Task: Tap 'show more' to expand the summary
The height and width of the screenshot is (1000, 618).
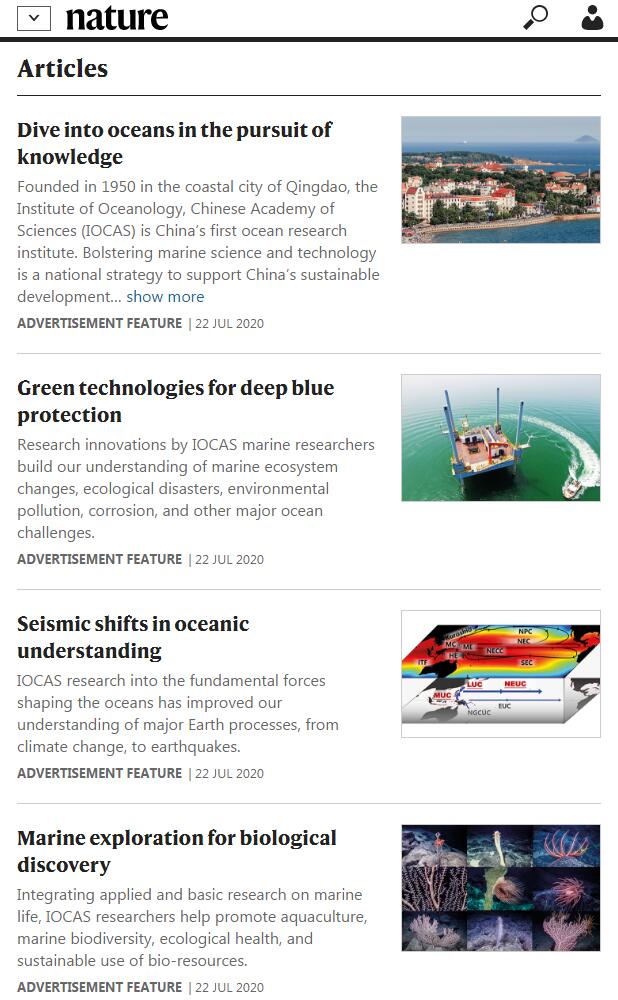Action: 165,297
